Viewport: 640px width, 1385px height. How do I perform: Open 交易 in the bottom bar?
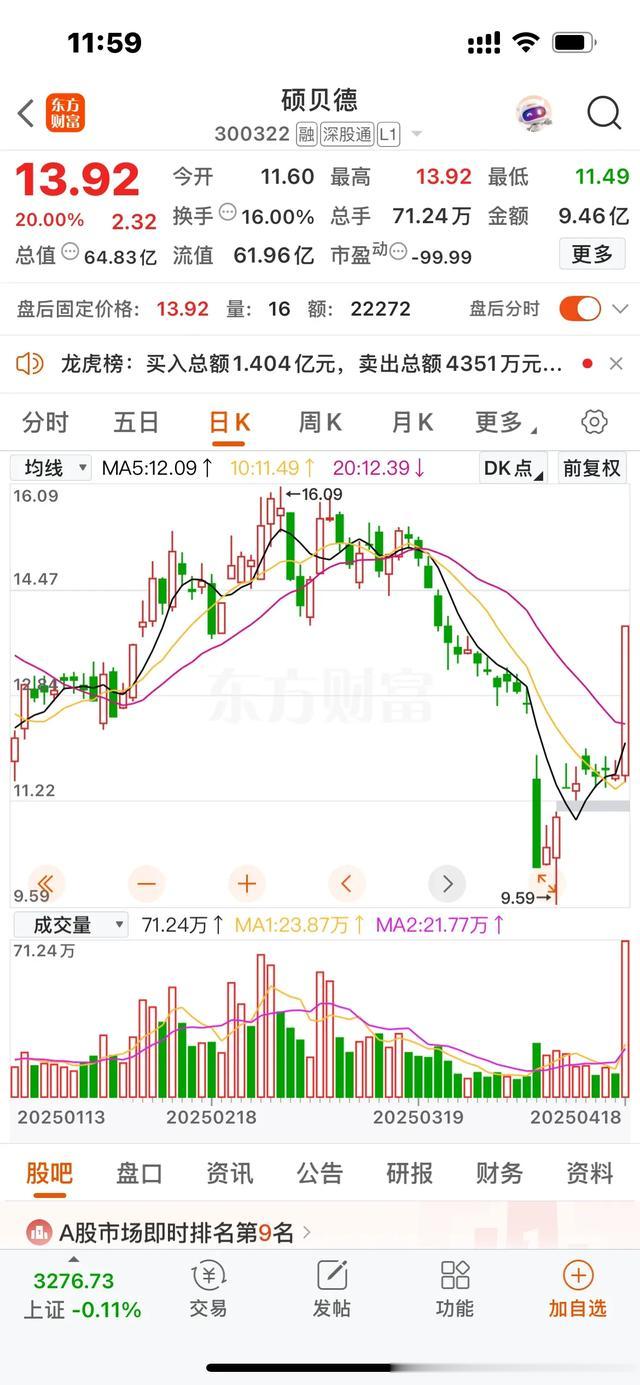208,1289
